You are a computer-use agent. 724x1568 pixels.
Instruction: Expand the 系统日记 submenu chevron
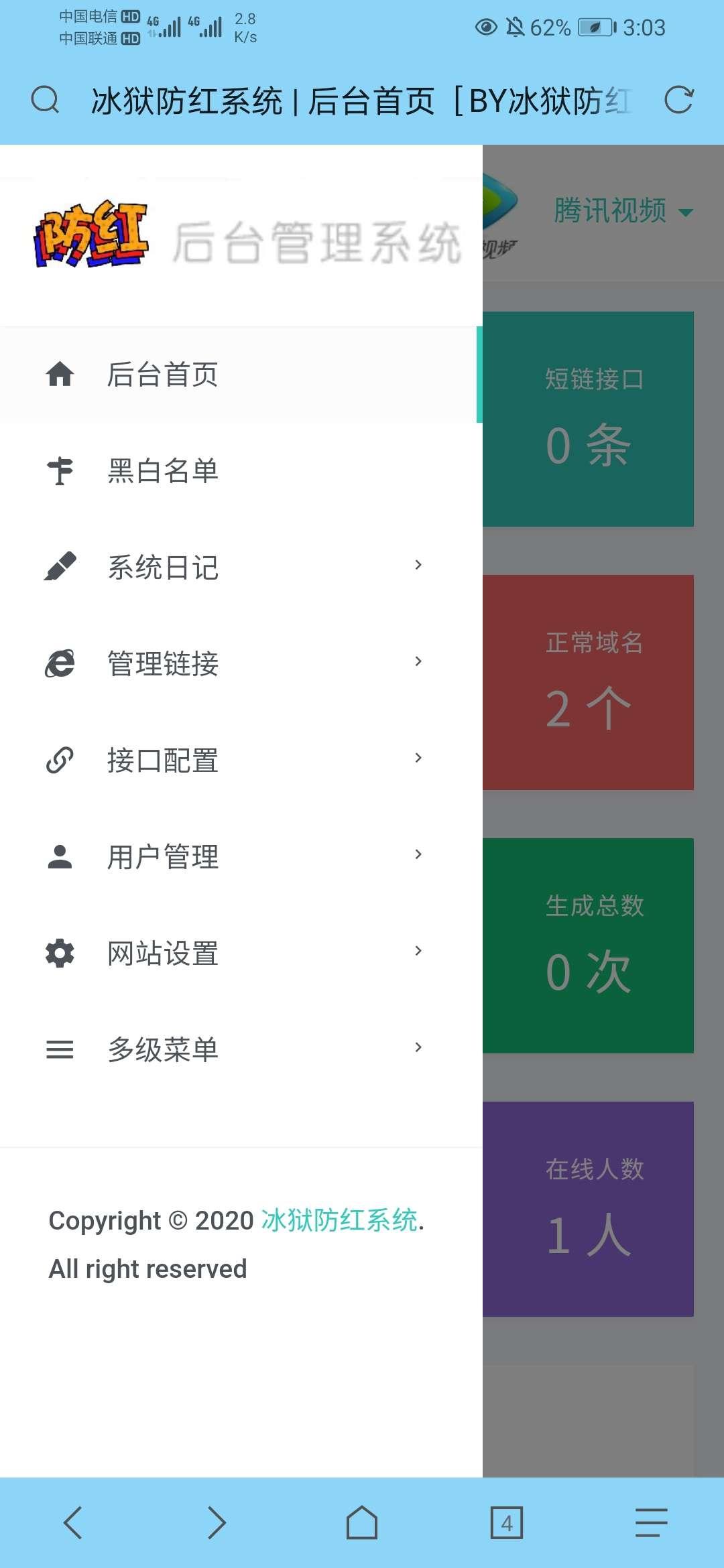point(418,565)
